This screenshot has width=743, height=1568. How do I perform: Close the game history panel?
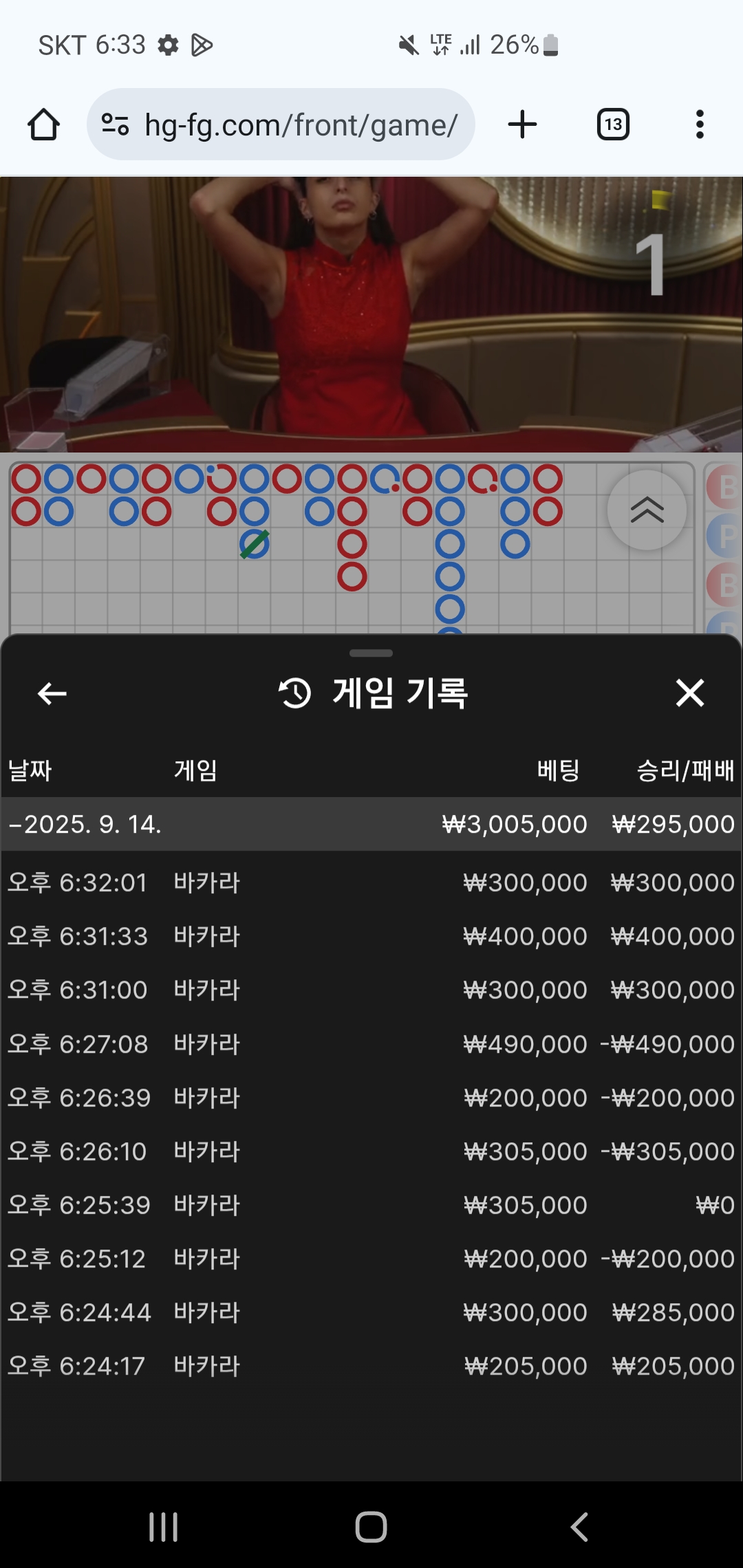tap(690, 693)
